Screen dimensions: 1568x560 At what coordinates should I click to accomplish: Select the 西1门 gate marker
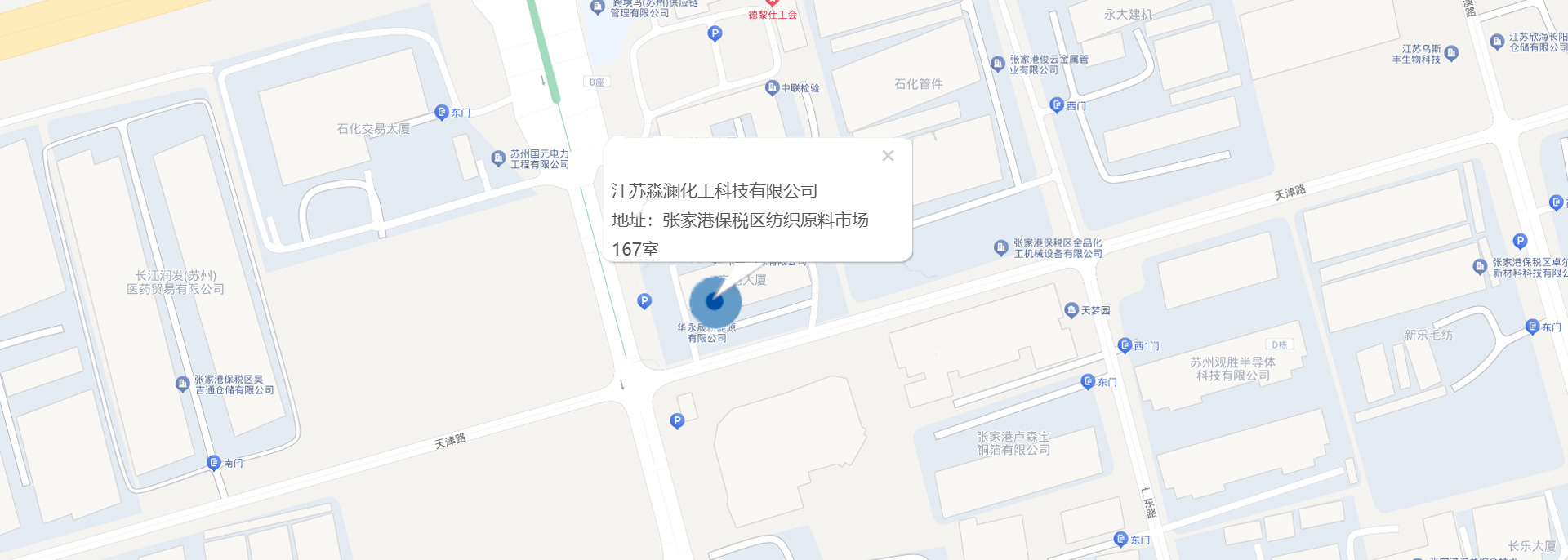(1125, 345)
